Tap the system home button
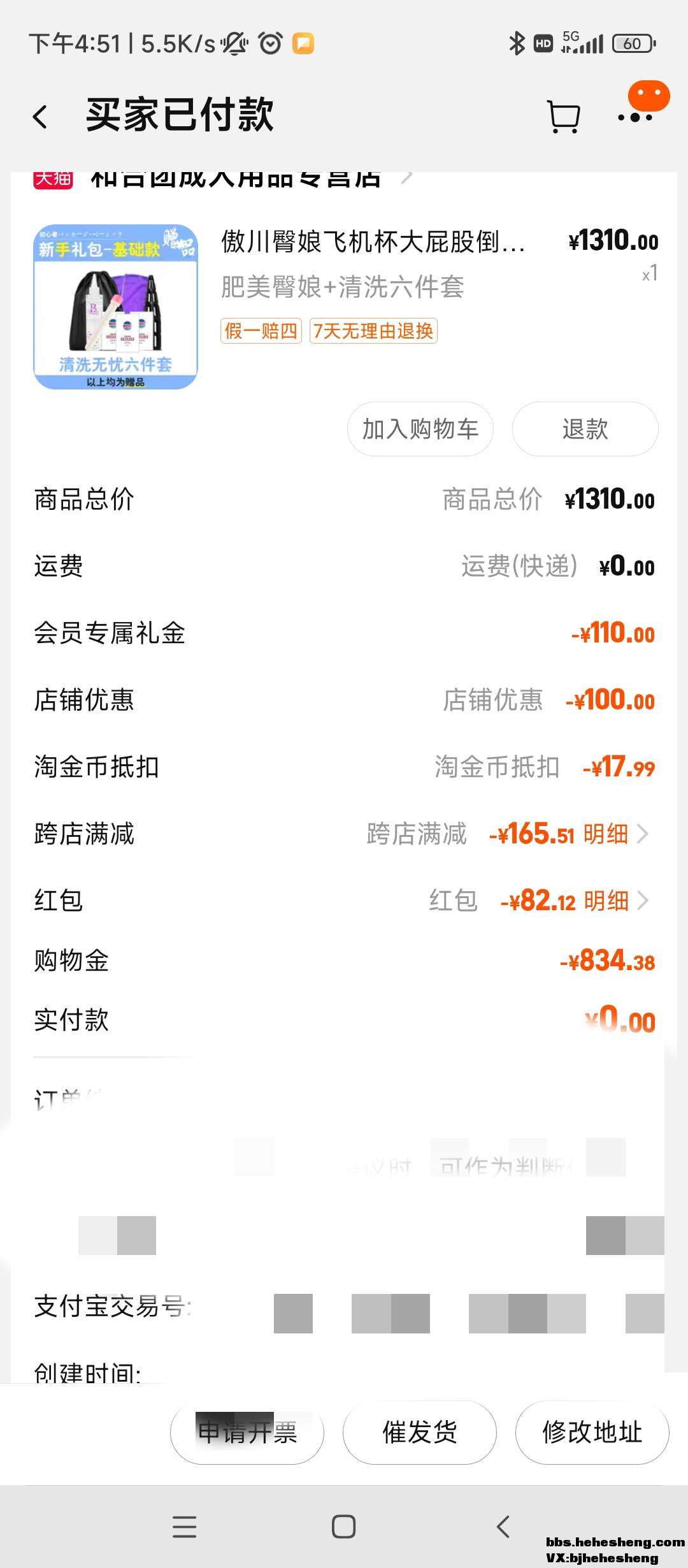This screenshot has height=1568, width=688. point(343,1527)
